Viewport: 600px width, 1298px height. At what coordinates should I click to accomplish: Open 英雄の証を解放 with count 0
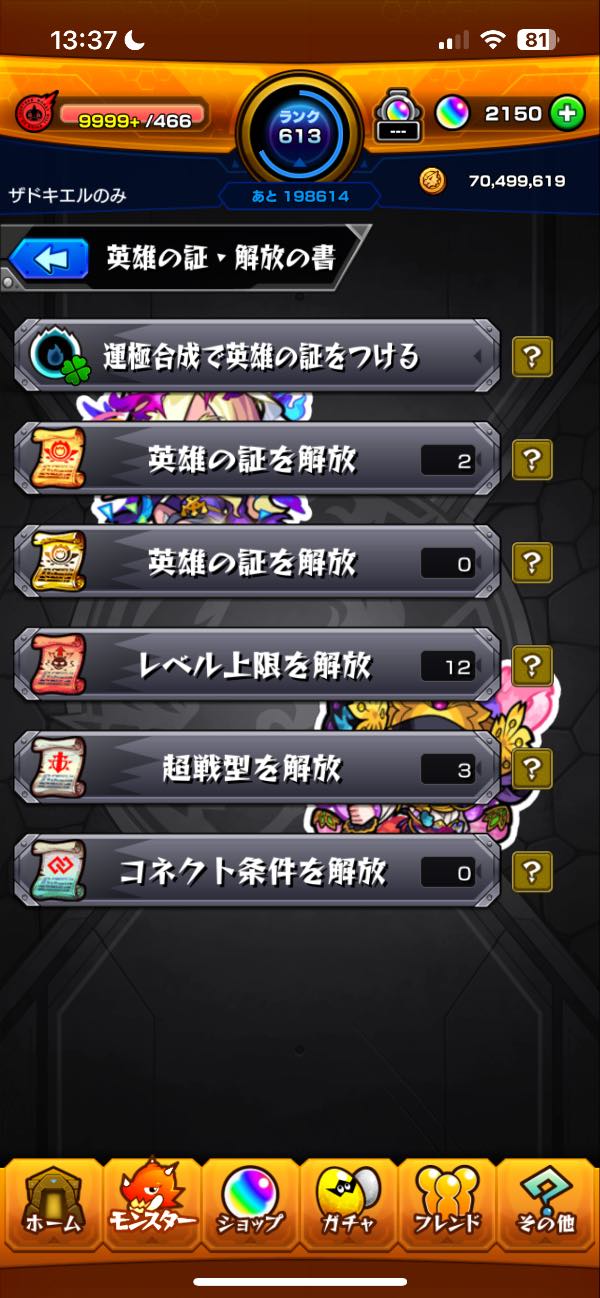tap(256, 563)
